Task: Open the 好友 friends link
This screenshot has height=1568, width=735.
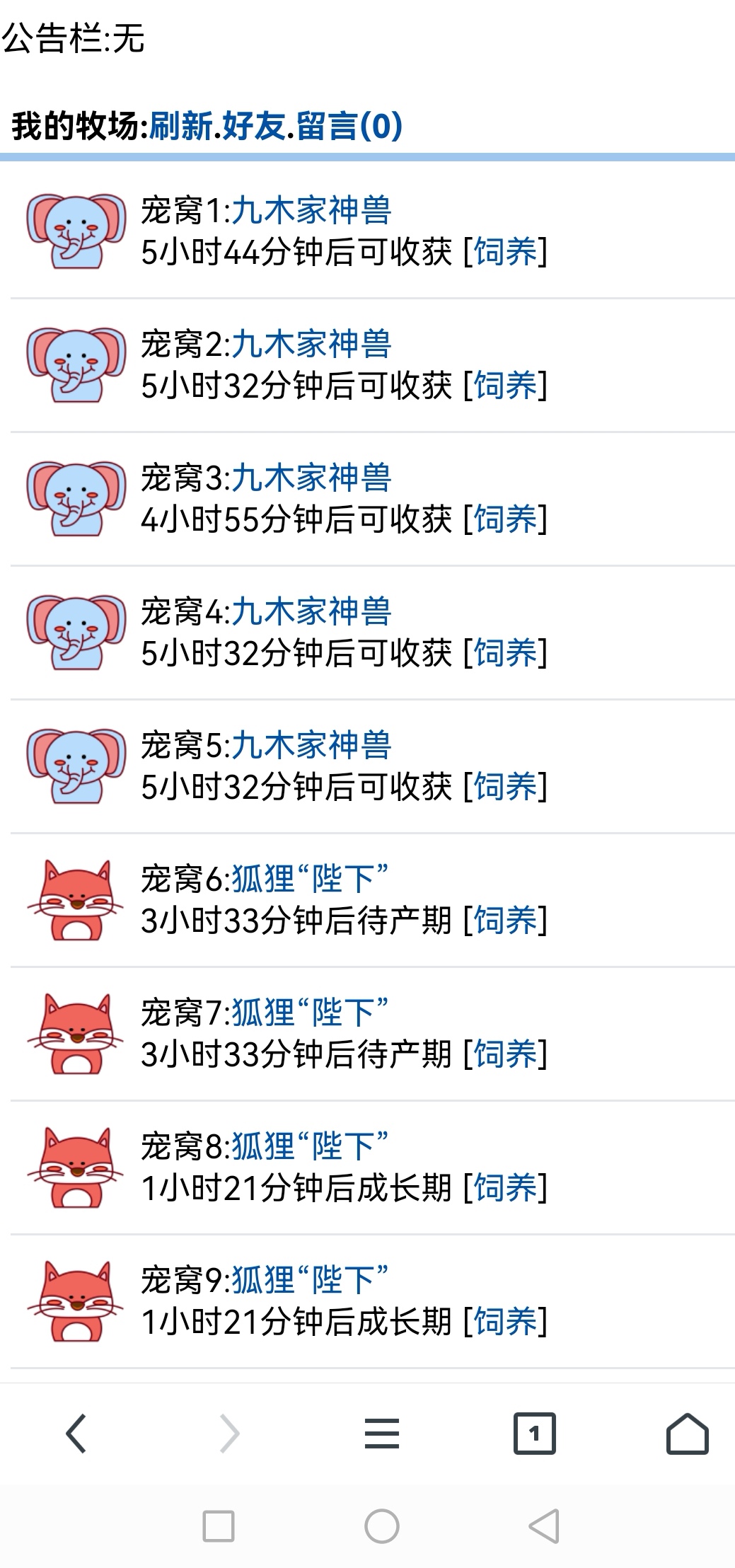Action: coord(253,127)
